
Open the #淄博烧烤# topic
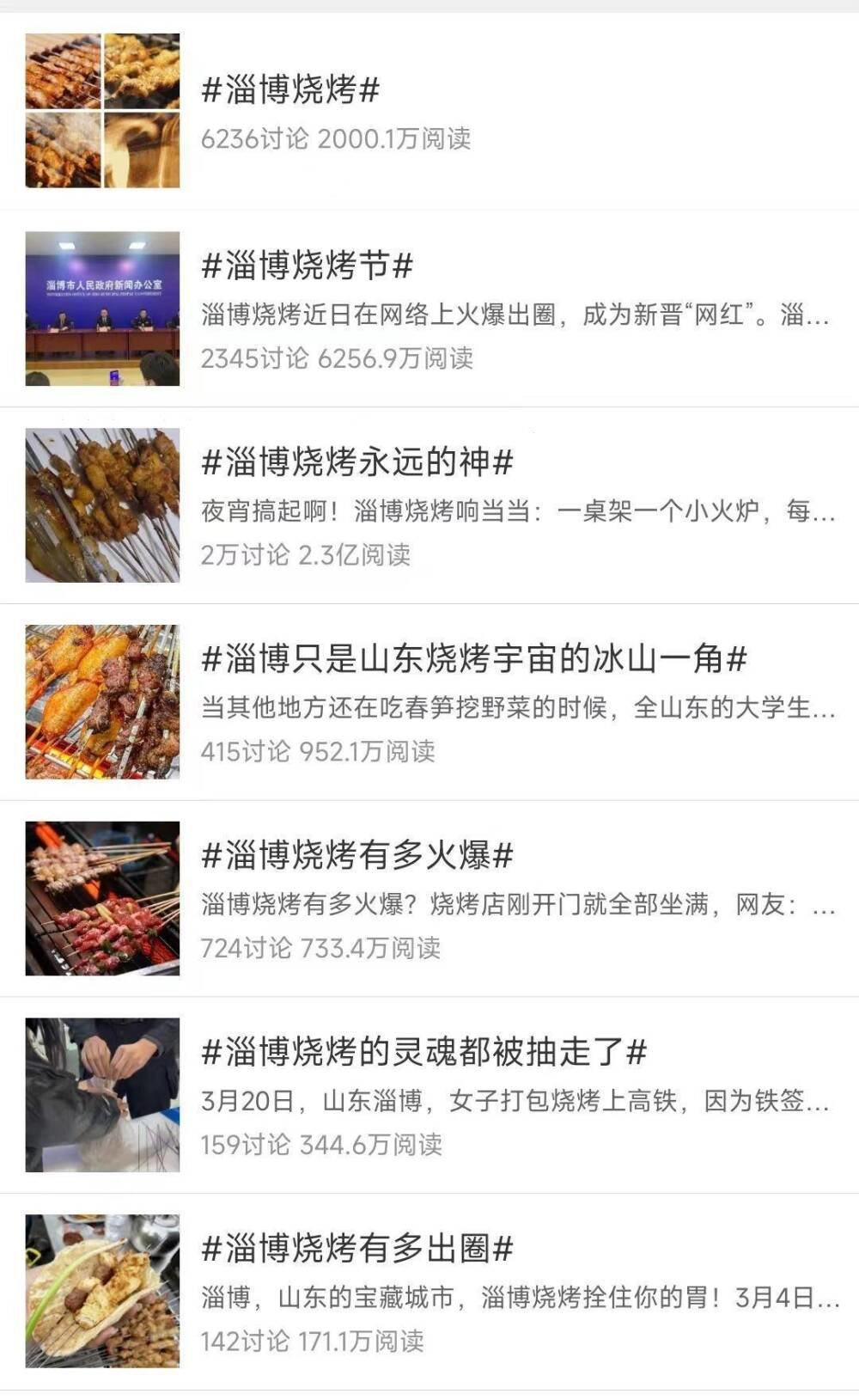pyautogui.click(x=290, y=90)
